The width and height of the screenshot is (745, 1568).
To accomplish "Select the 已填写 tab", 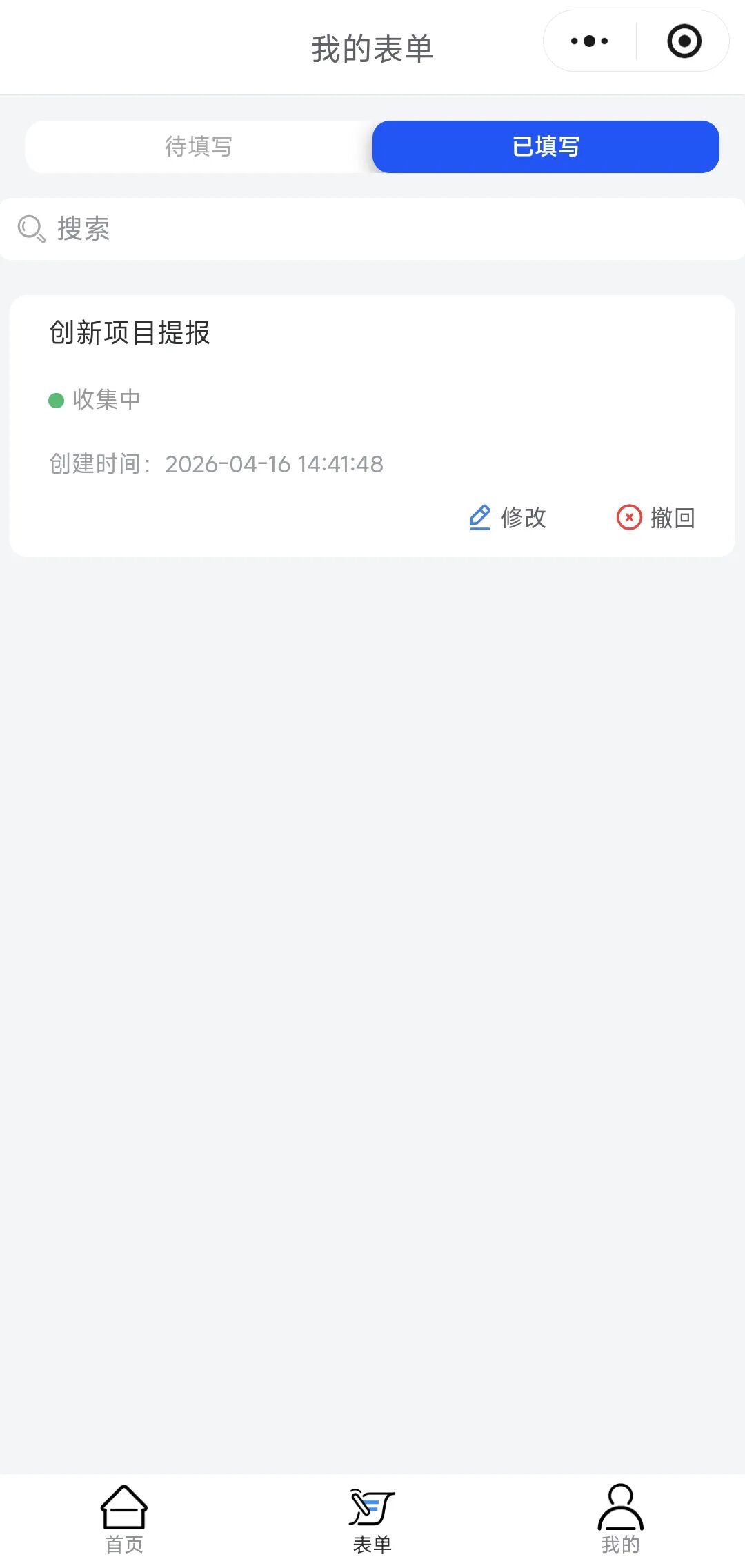I will [x=546, y=147].
